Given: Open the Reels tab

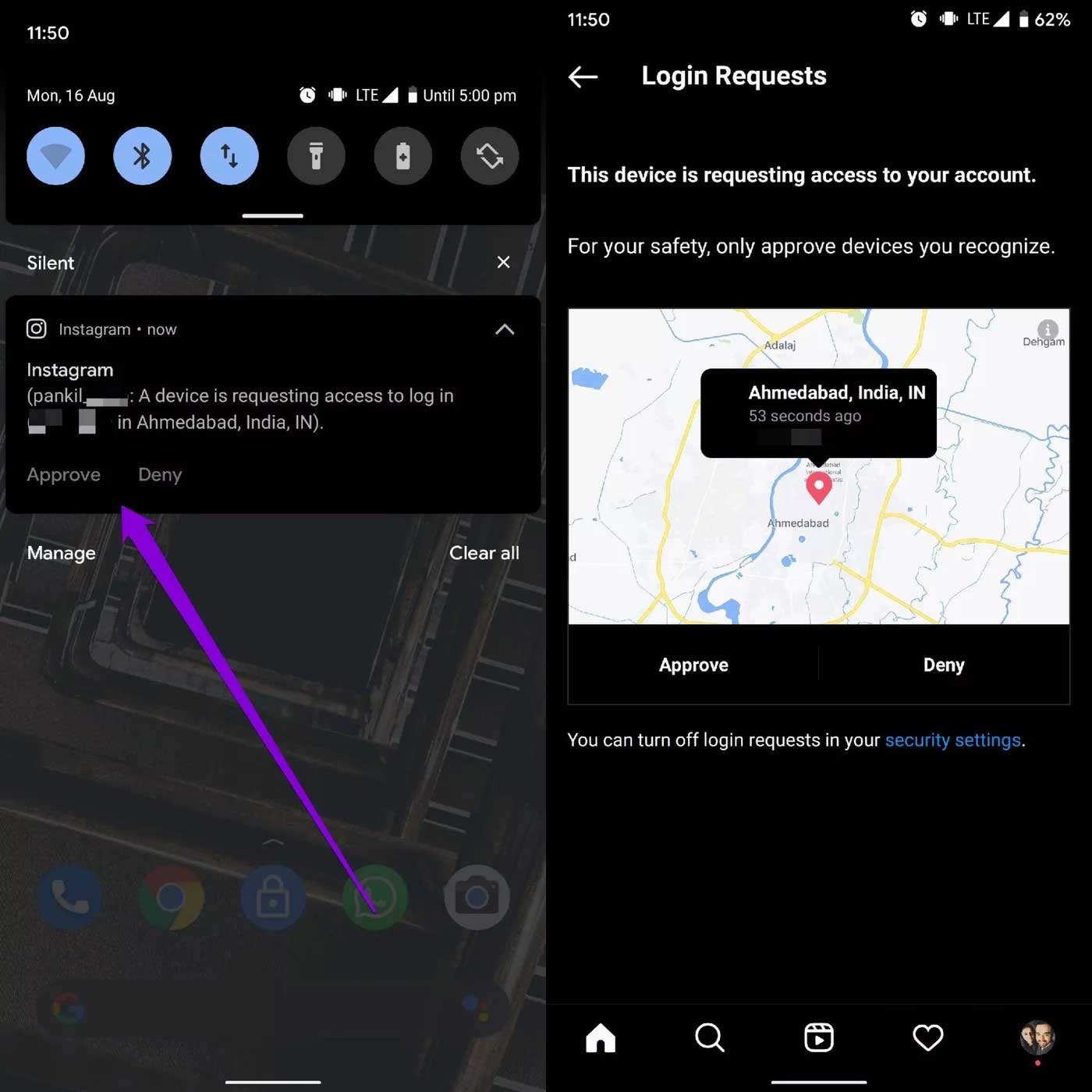Looking at the screenshot, I should tap(819, 1037).
